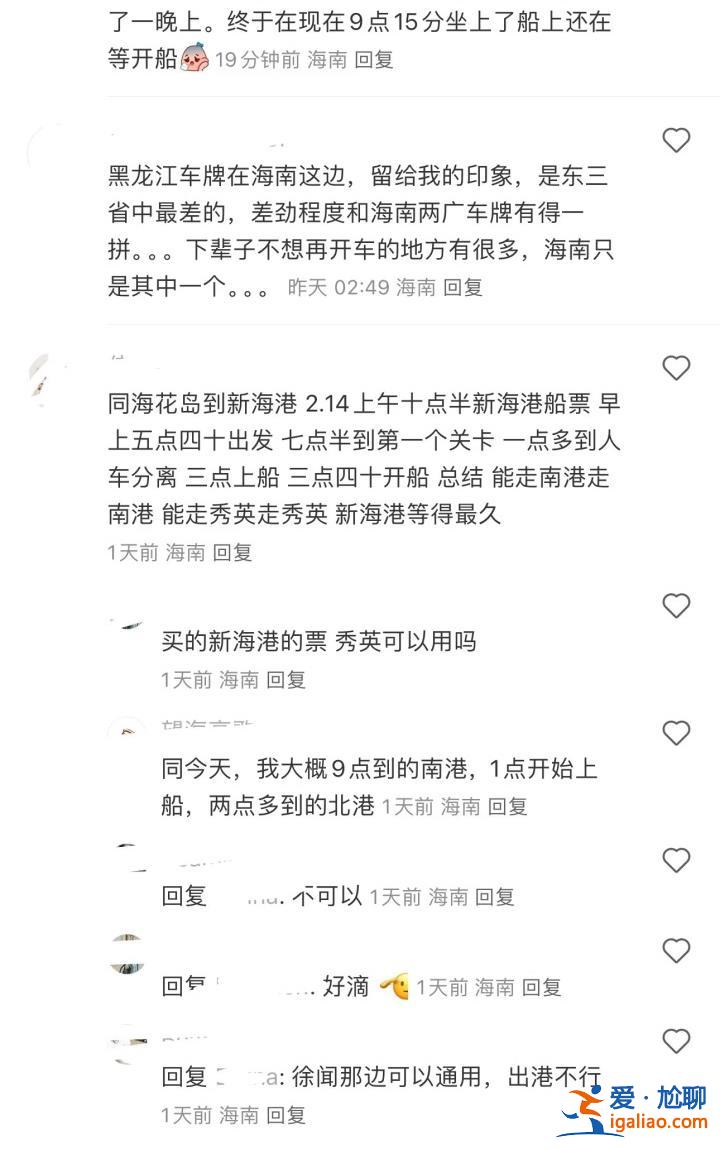Reply to the 秀英可以用吗 comment
Image resolution: width=720 pixels, height=1149 pixels.
click(x=286, y=680)
